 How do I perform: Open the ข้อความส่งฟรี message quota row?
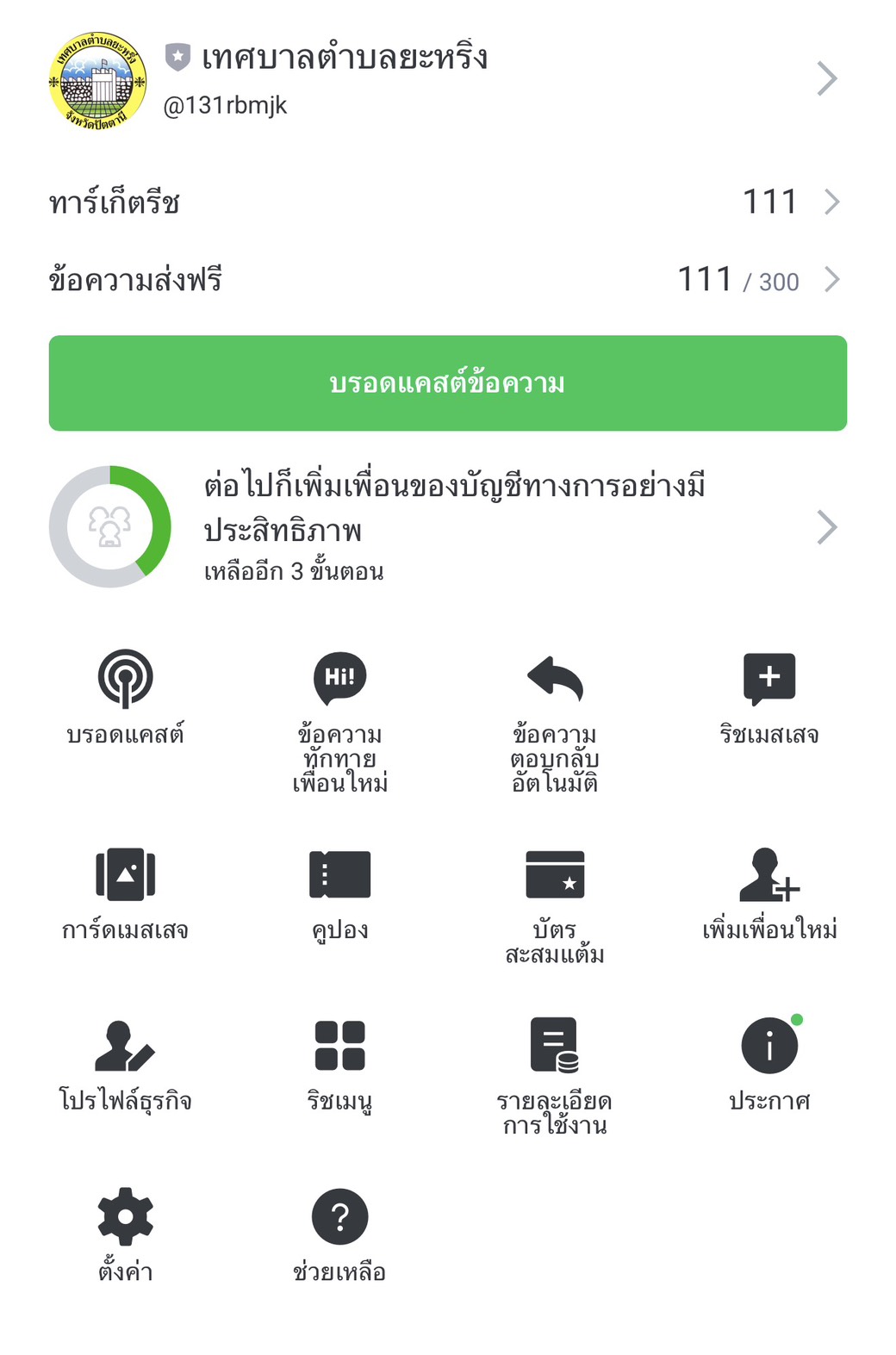pos(446,280)
